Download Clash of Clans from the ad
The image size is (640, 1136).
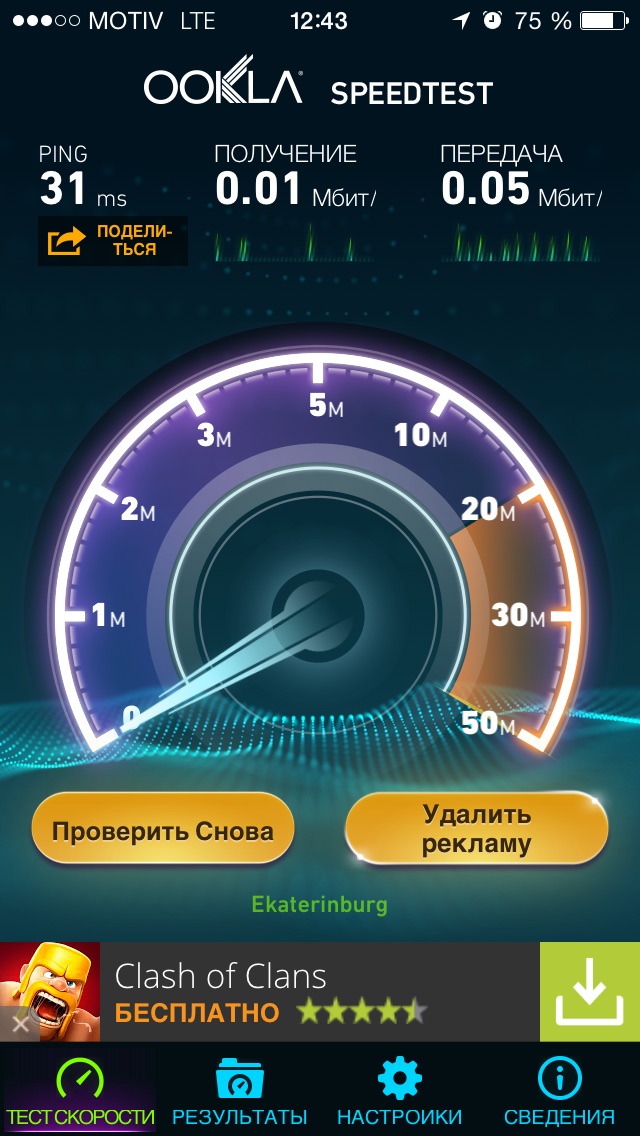click(x=589, y=992)
